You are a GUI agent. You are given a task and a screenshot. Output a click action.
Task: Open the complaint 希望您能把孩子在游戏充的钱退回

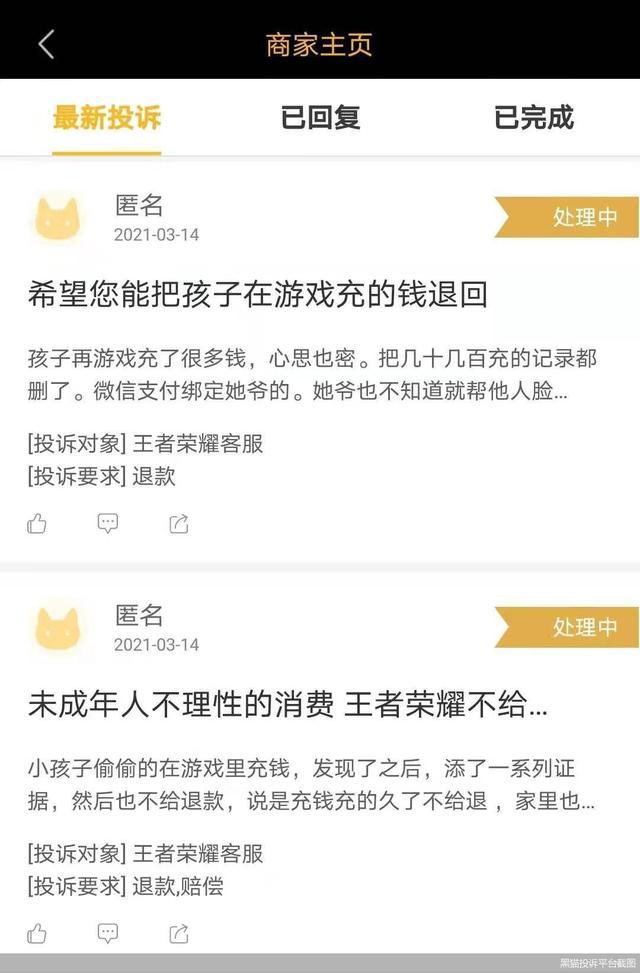[258, 295]
